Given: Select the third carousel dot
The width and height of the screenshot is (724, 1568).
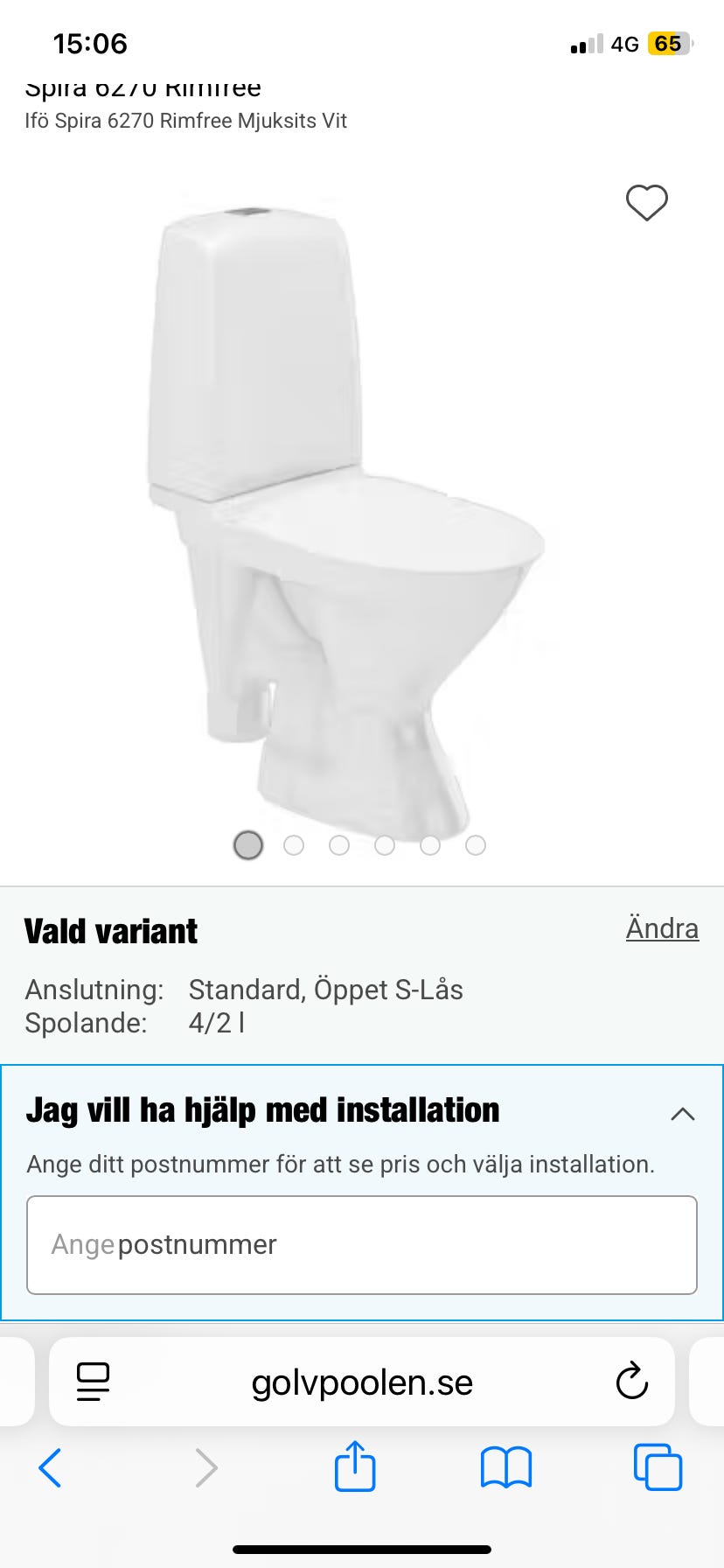Looking at the screenshot, I should point(339,845).
